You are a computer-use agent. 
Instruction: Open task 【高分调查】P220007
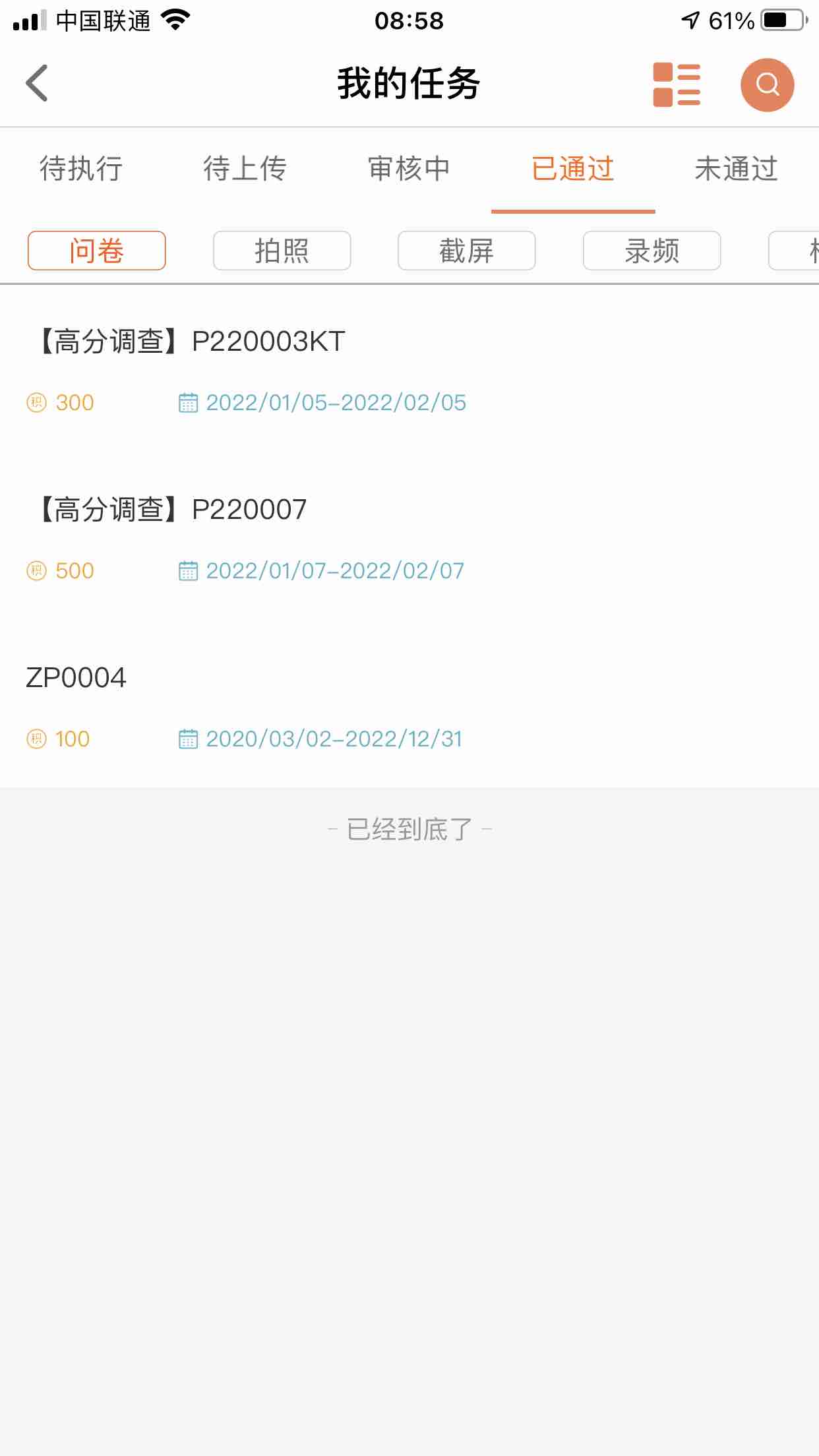[409, 539]
